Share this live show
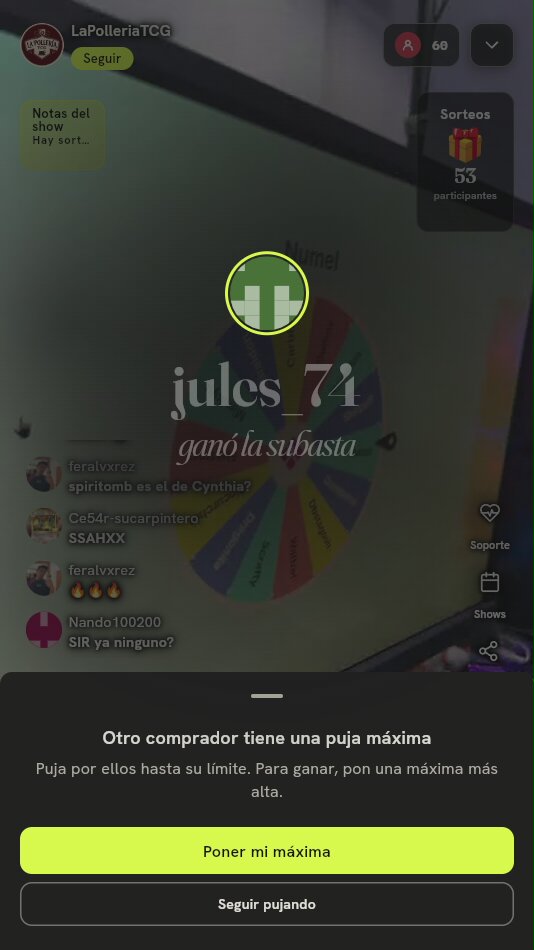Screen dimensions: 534x950 pos(489,651)
